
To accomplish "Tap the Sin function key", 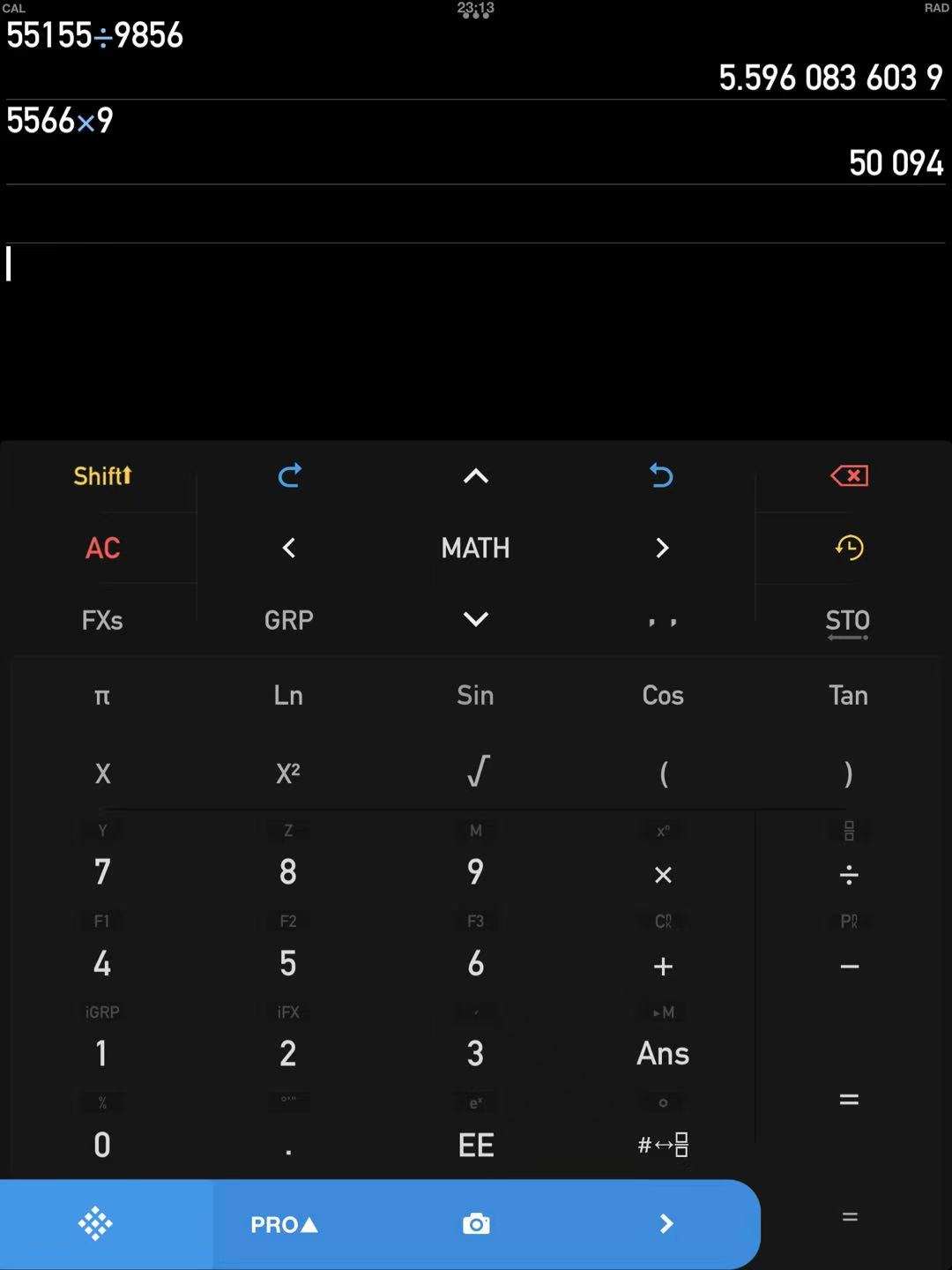I will click(475, 696).
